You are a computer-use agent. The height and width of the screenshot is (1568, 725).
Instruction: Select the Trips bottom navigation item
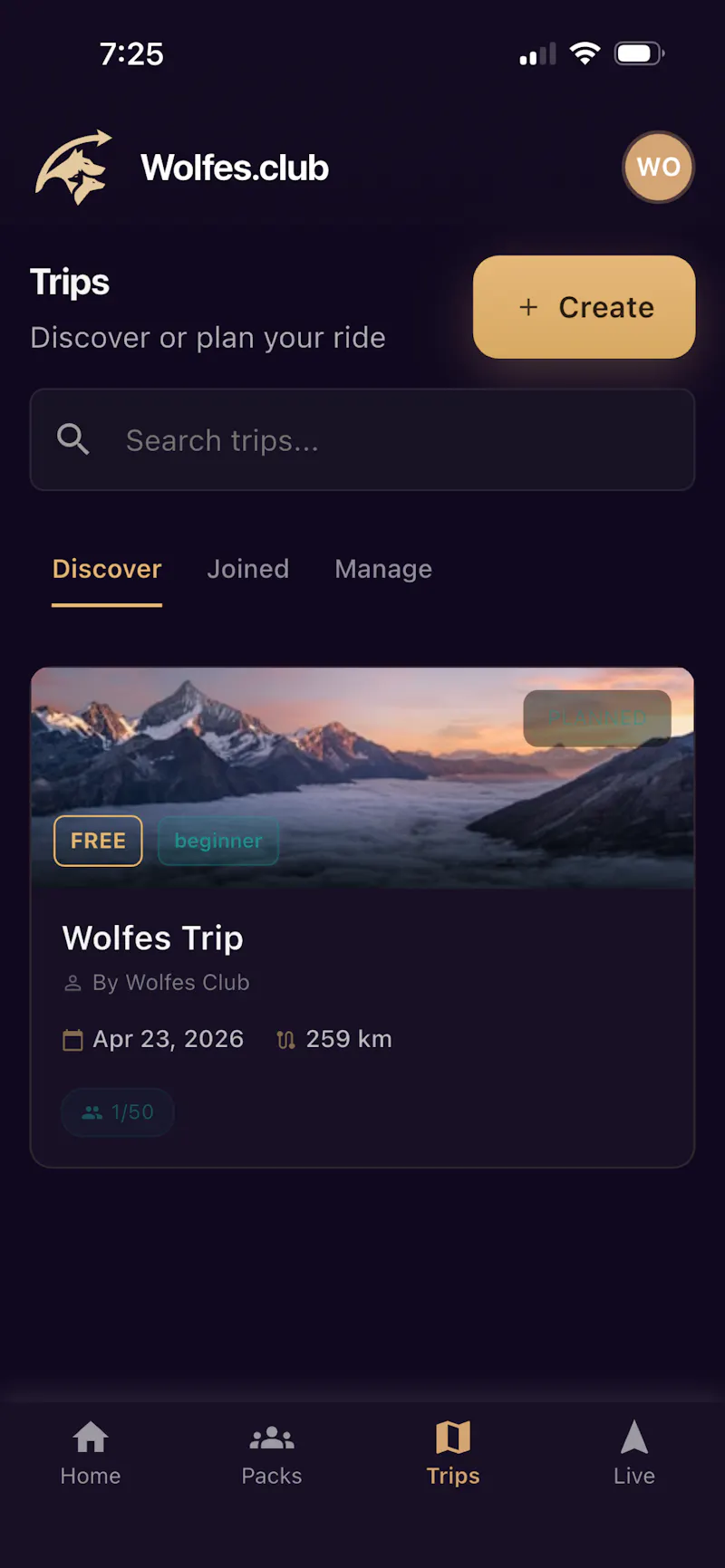coord(453,1453)
